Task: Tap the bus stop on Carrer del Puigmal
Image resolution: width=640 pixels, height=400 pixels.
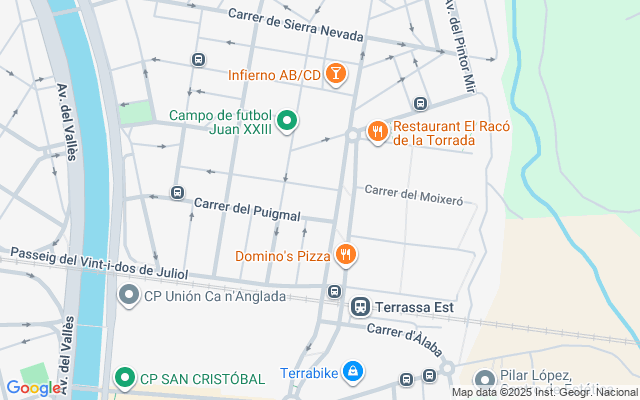Action: [x=177, y=192]
